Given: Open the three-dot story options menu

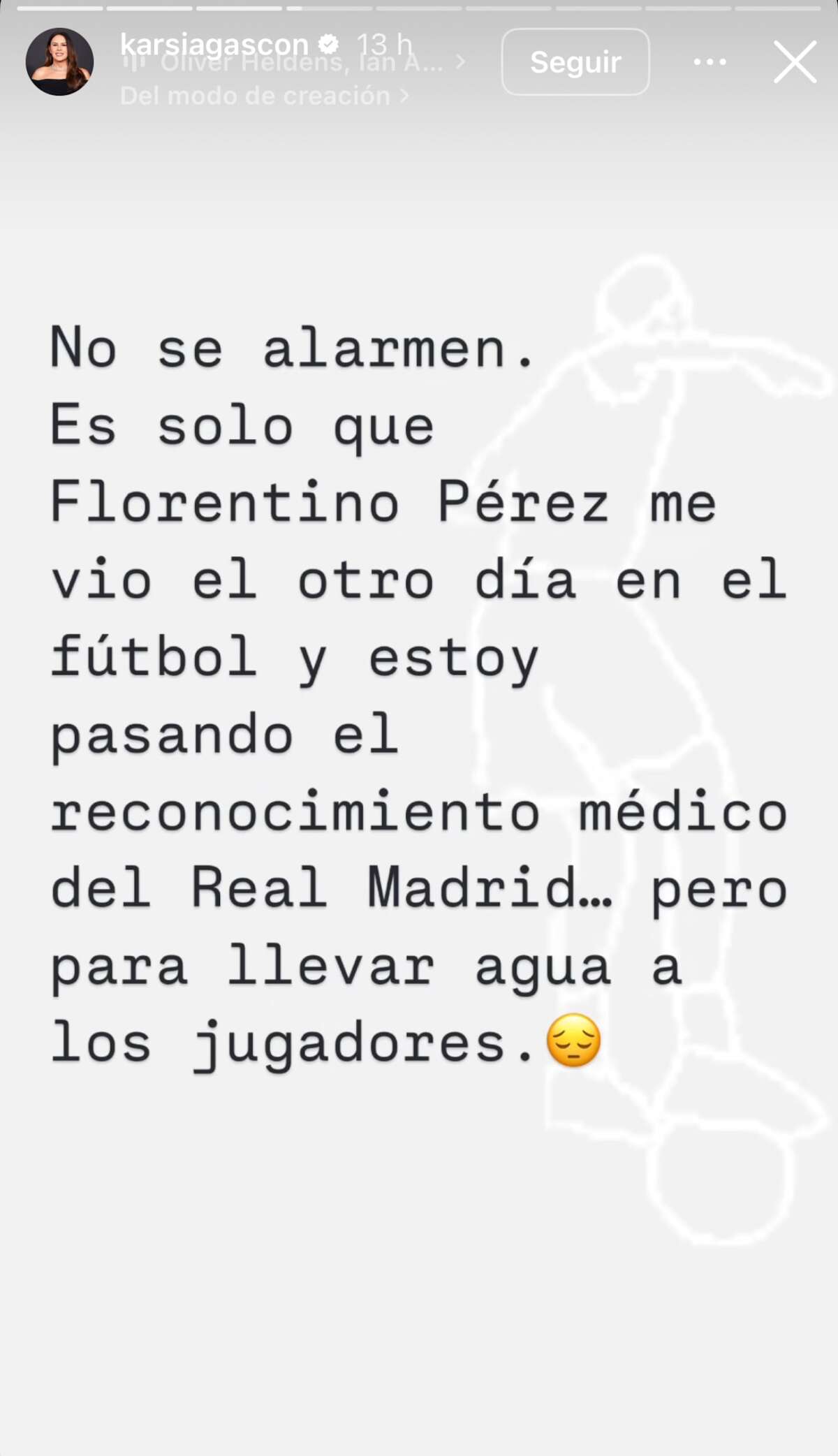Looking at the screenshot, I should (x=710, y=62).
